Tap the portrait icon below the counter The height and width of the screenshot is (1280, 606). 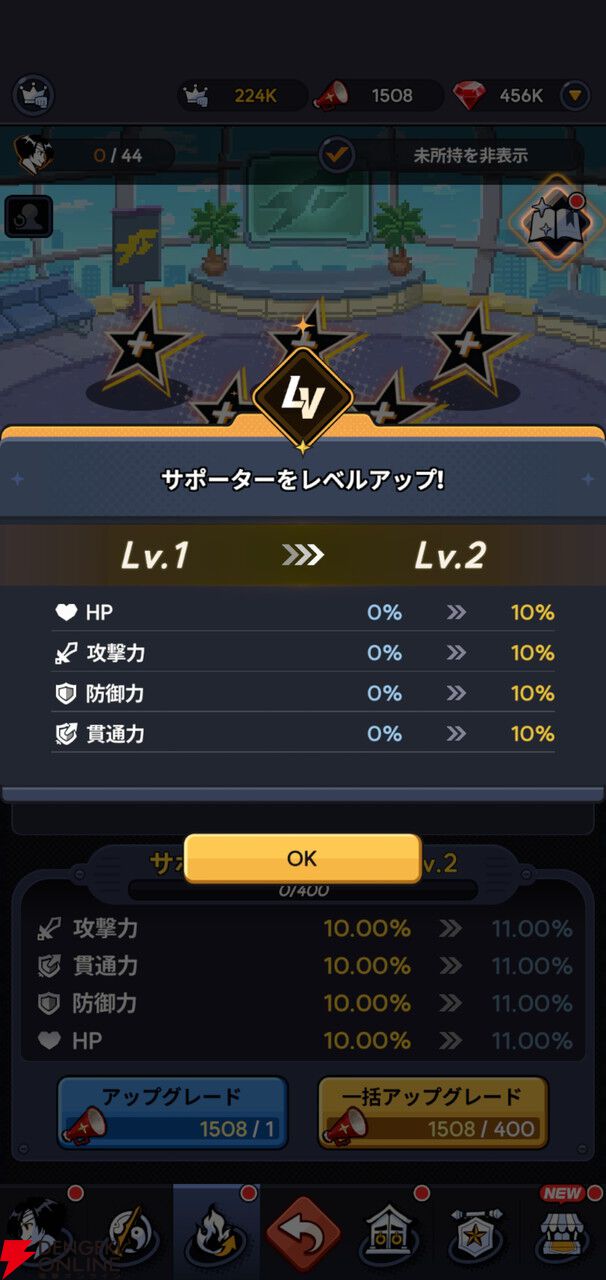point(28,216)
